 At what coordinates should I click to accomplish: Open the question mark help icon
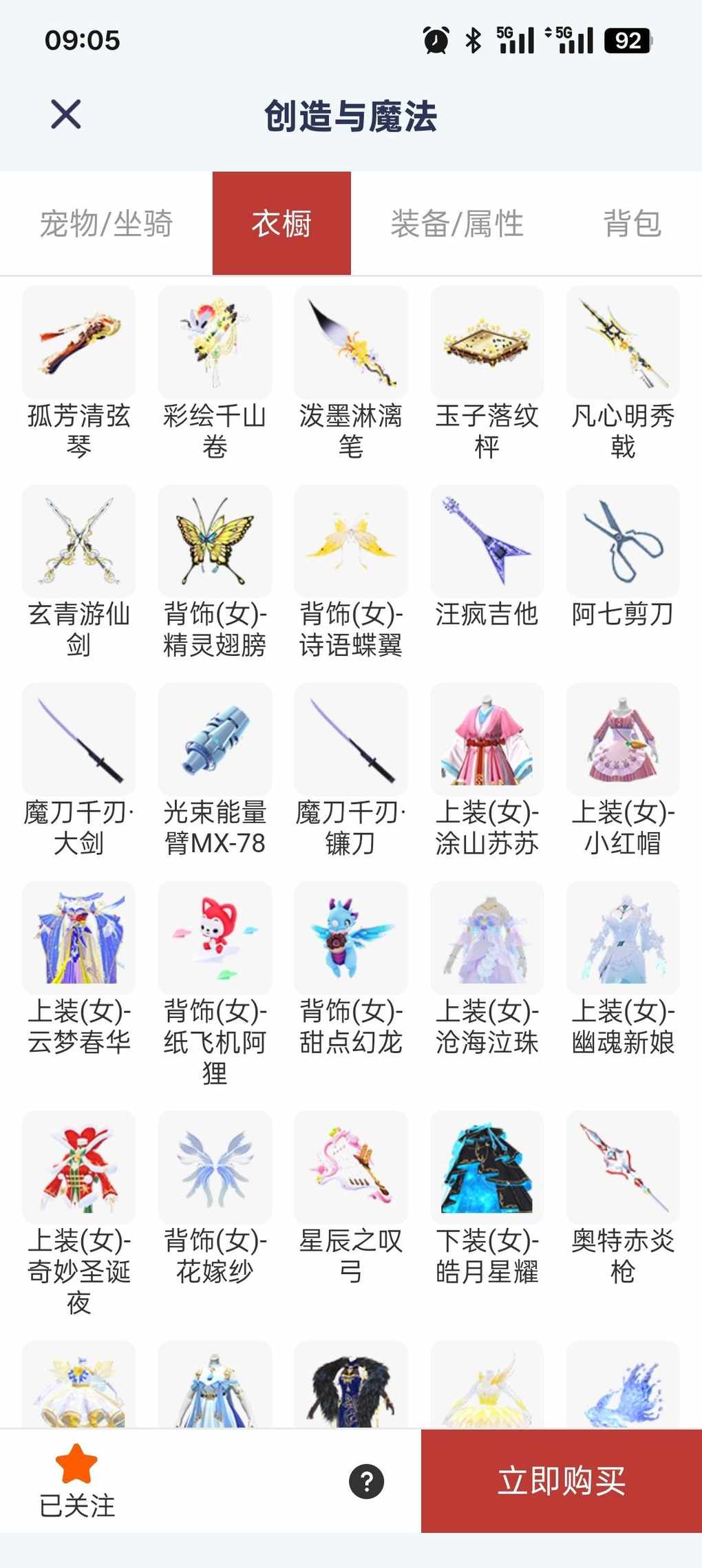click(x=366, y=1481)
